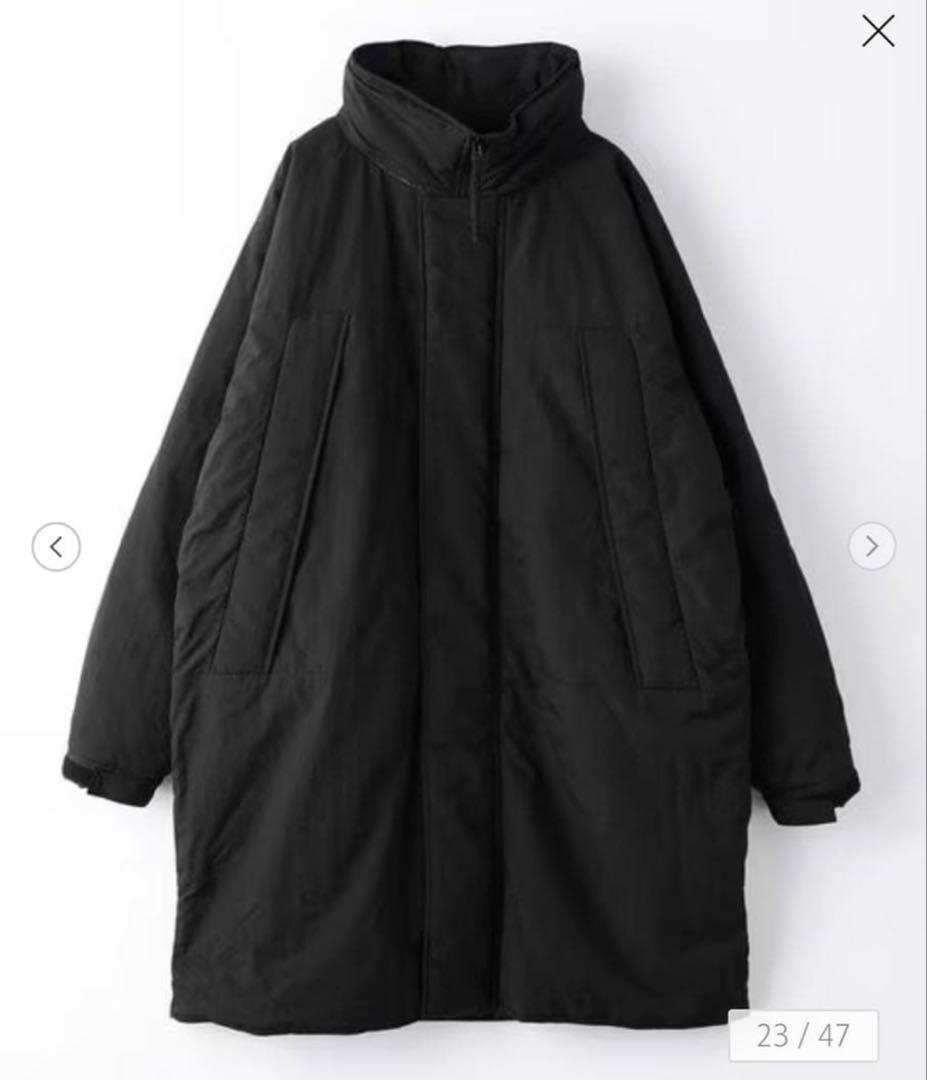Show the next product photo
The image size is (927, 1080).
pos(871,546)
